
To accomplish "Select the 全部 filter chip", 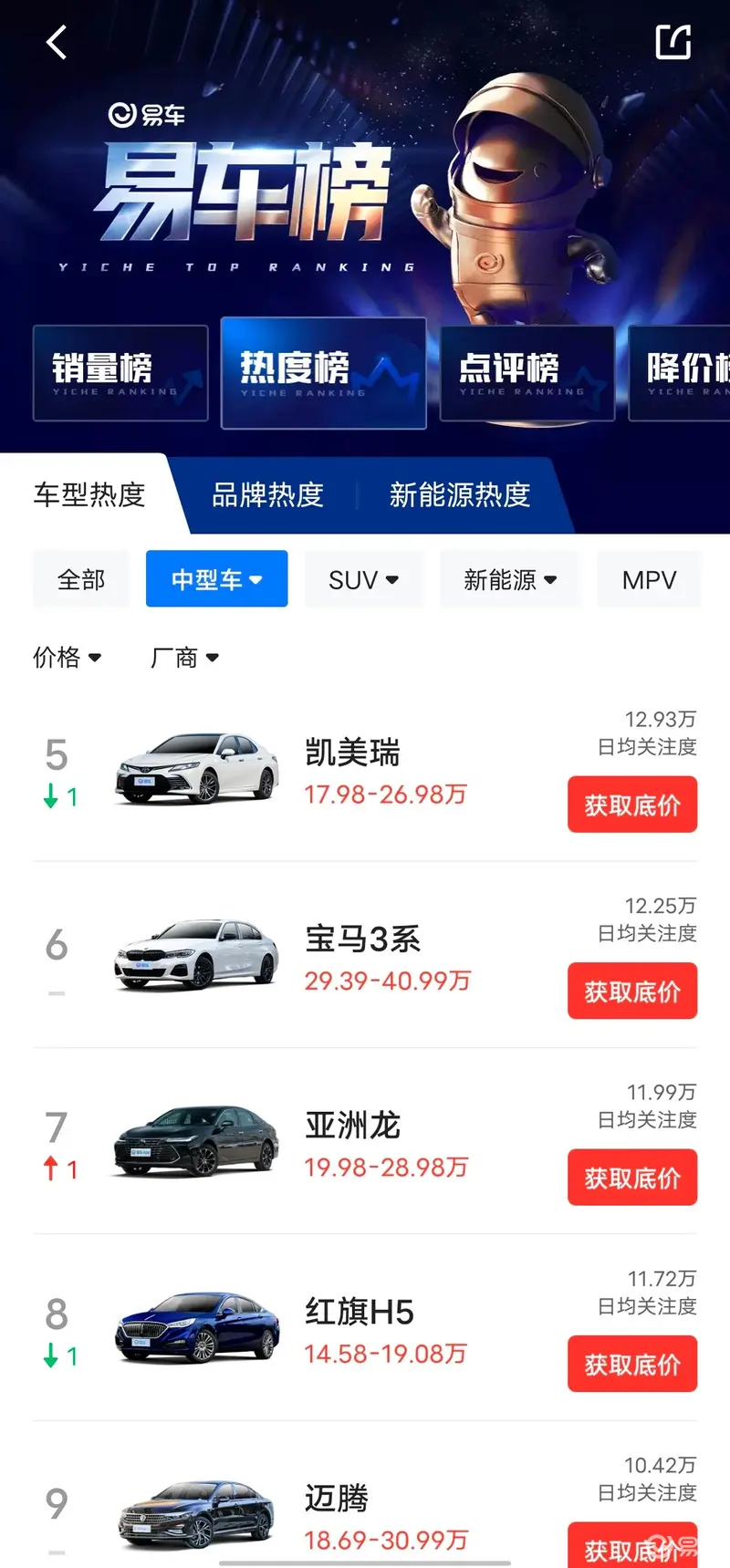I will click(x=81, y=579).
